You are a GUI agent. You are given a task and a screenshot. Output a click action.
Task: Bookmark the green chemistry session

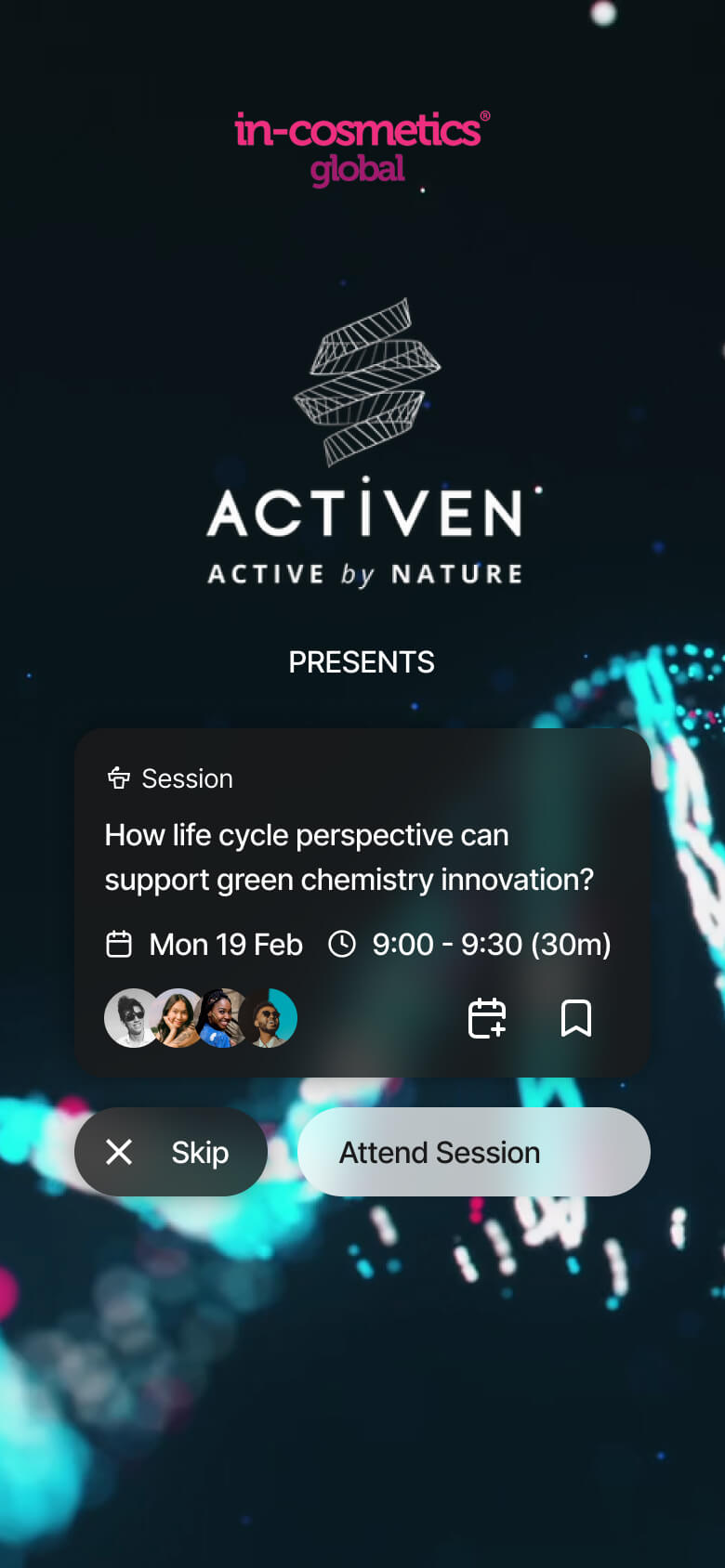[575, 1018]
